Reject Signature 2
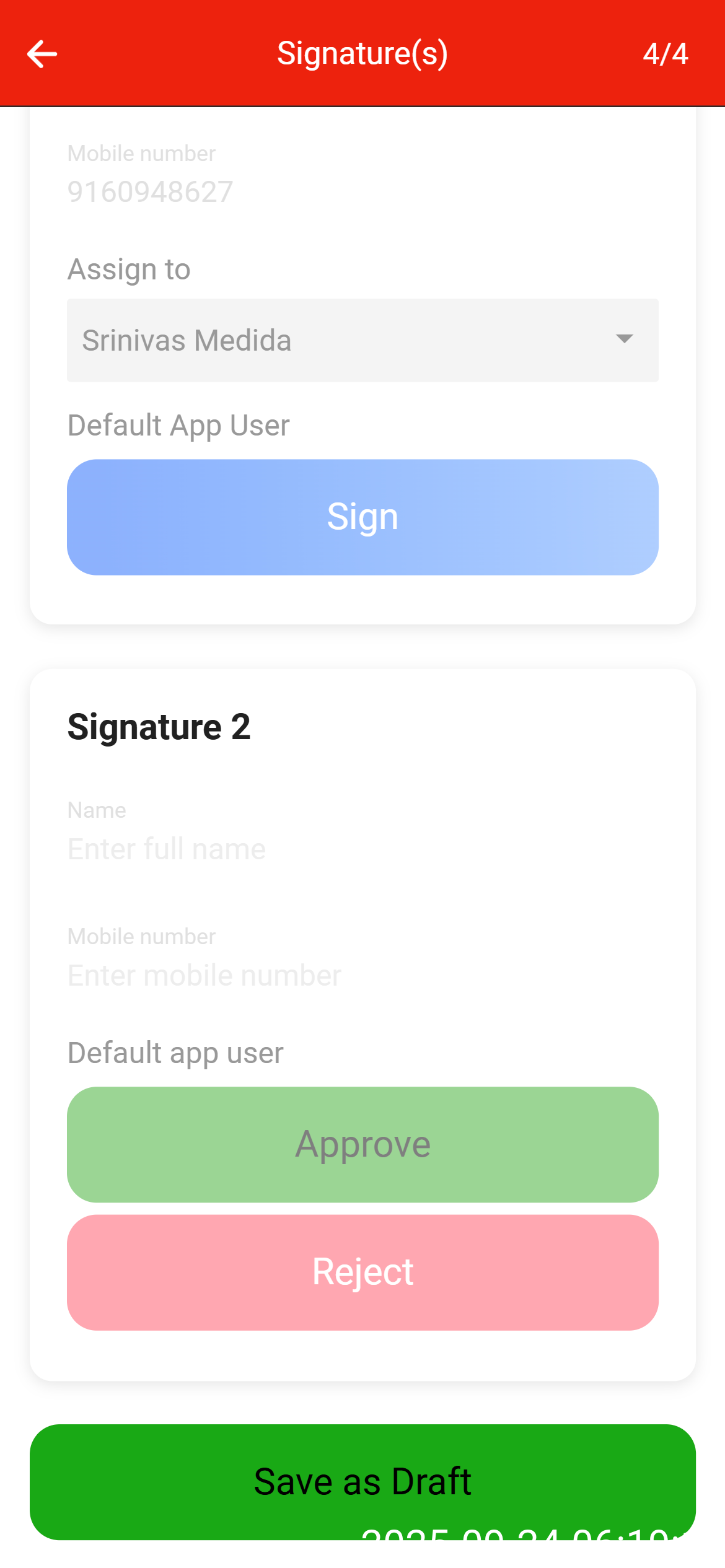The image size is (725, 1568). (362, 1272)
